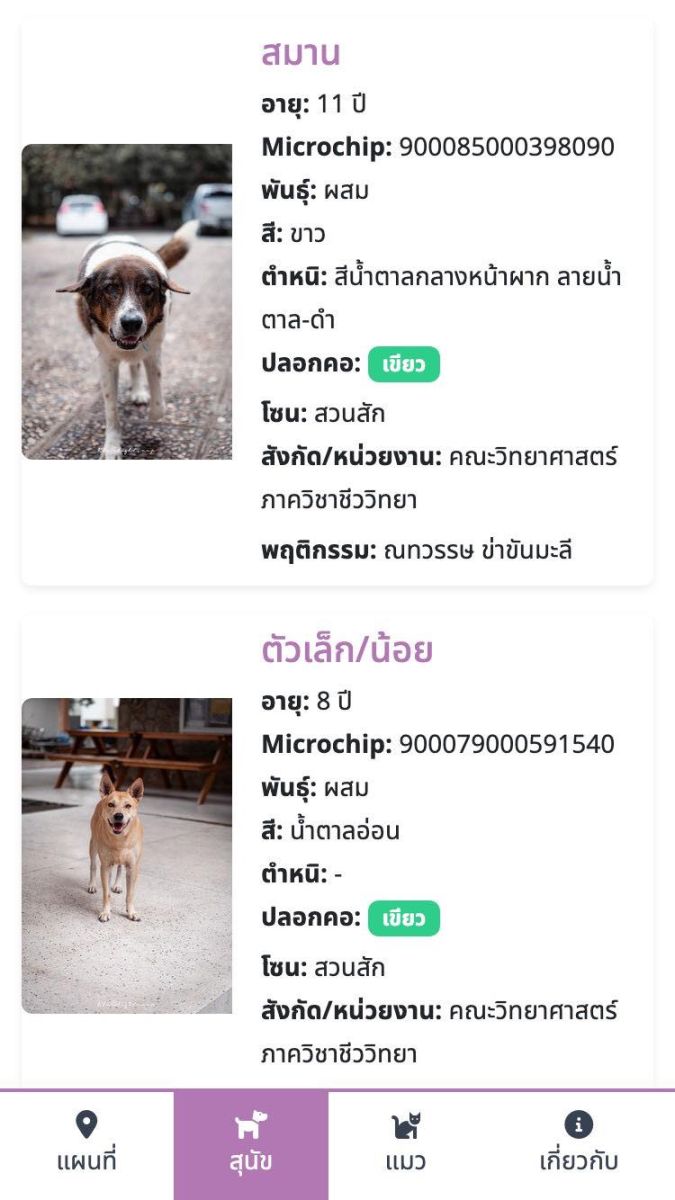The height and width of the screenshot is (1200, 675).
Task: Go to the เกี่ยวกับ about tab
Action: pyautogui.click(x=578, y=1144)
